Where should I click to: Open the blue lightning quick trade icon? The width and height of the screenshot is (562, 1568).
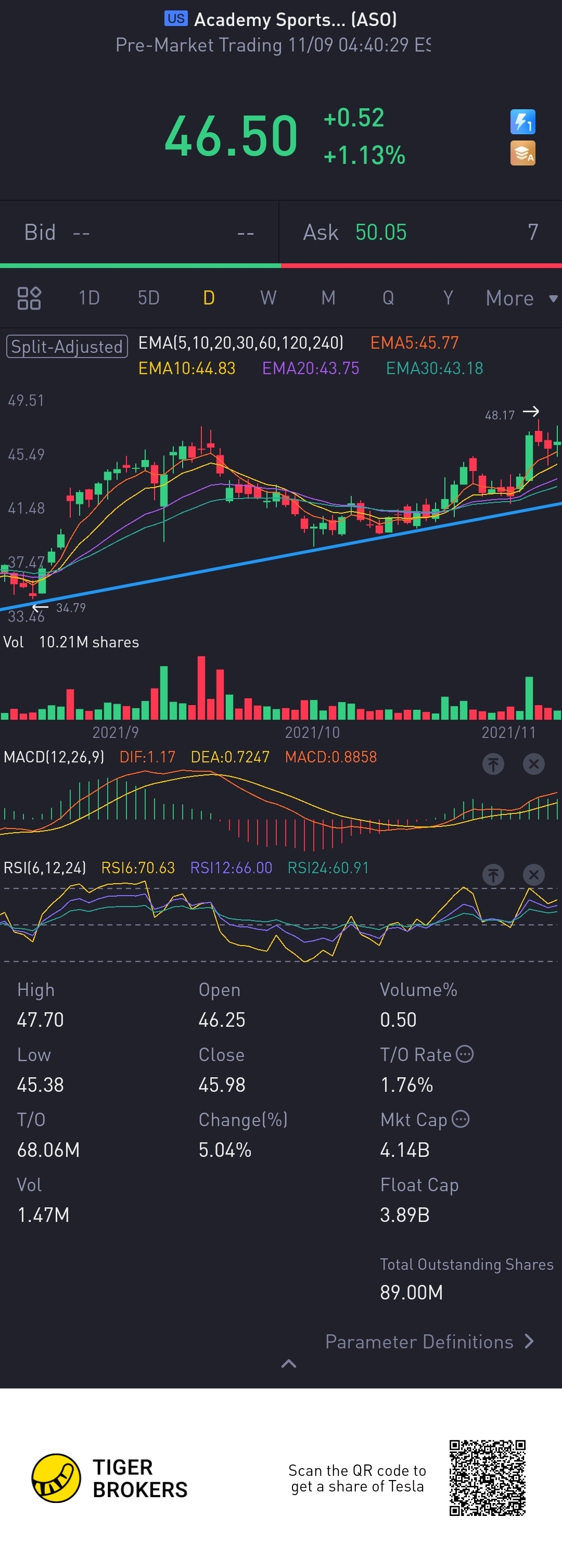tap(522, 122)
